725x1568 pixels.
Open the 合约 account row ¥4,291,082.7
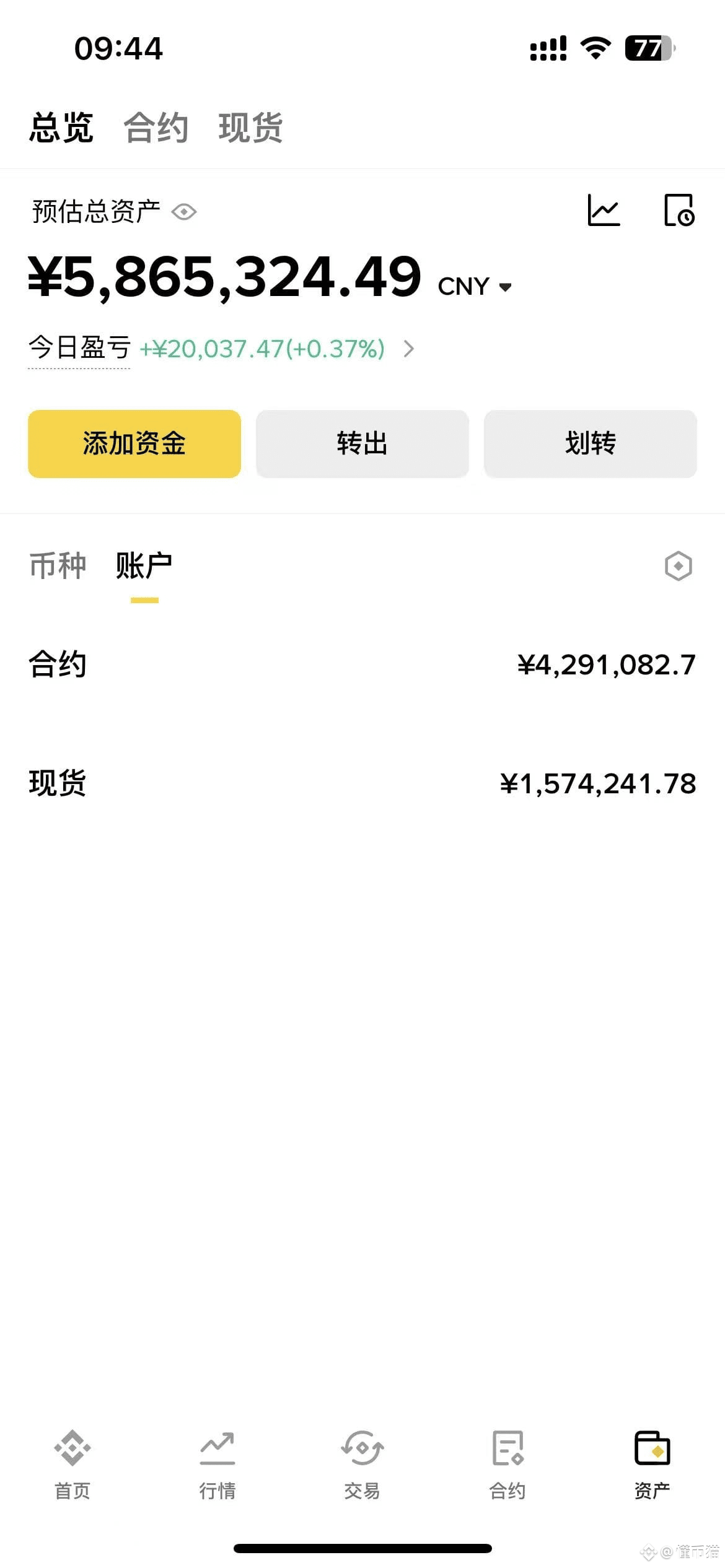point(362,664)
